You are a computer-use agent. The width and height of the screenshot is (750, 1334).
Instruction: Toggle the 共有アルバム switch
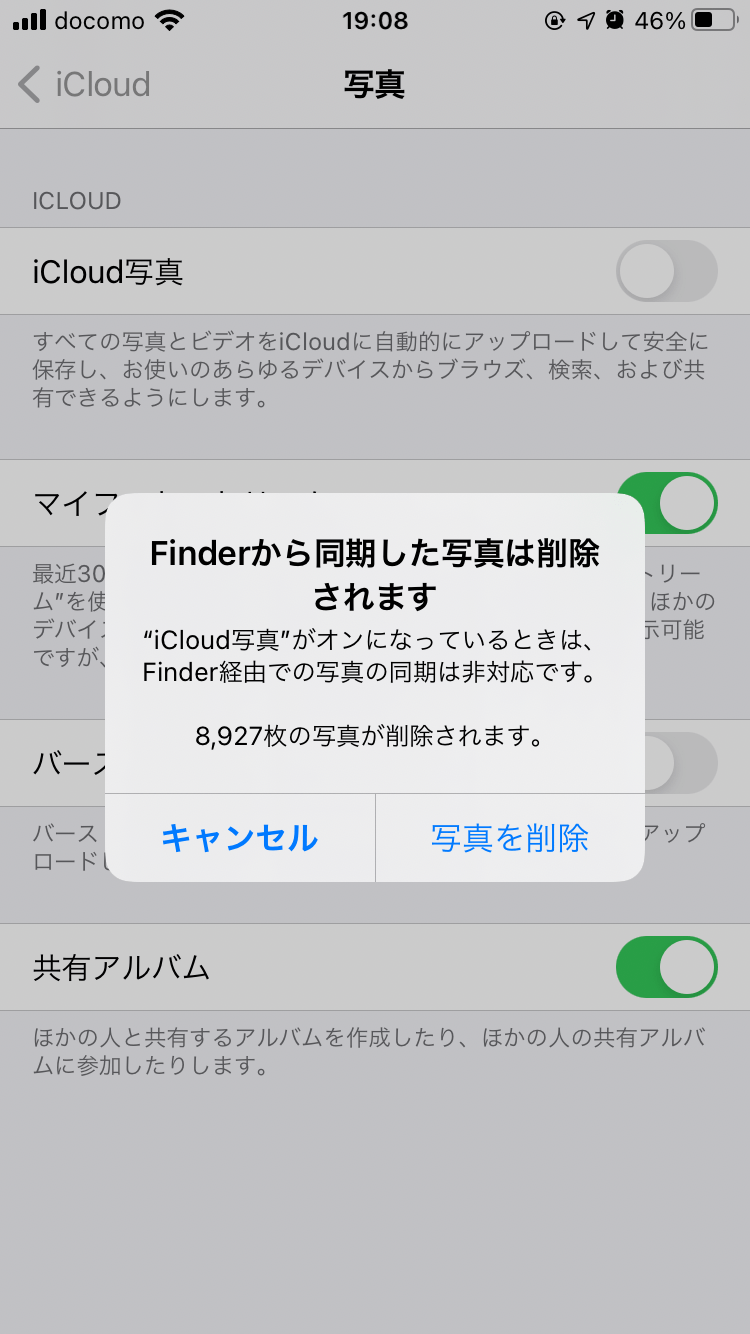(x=666, y=967)
